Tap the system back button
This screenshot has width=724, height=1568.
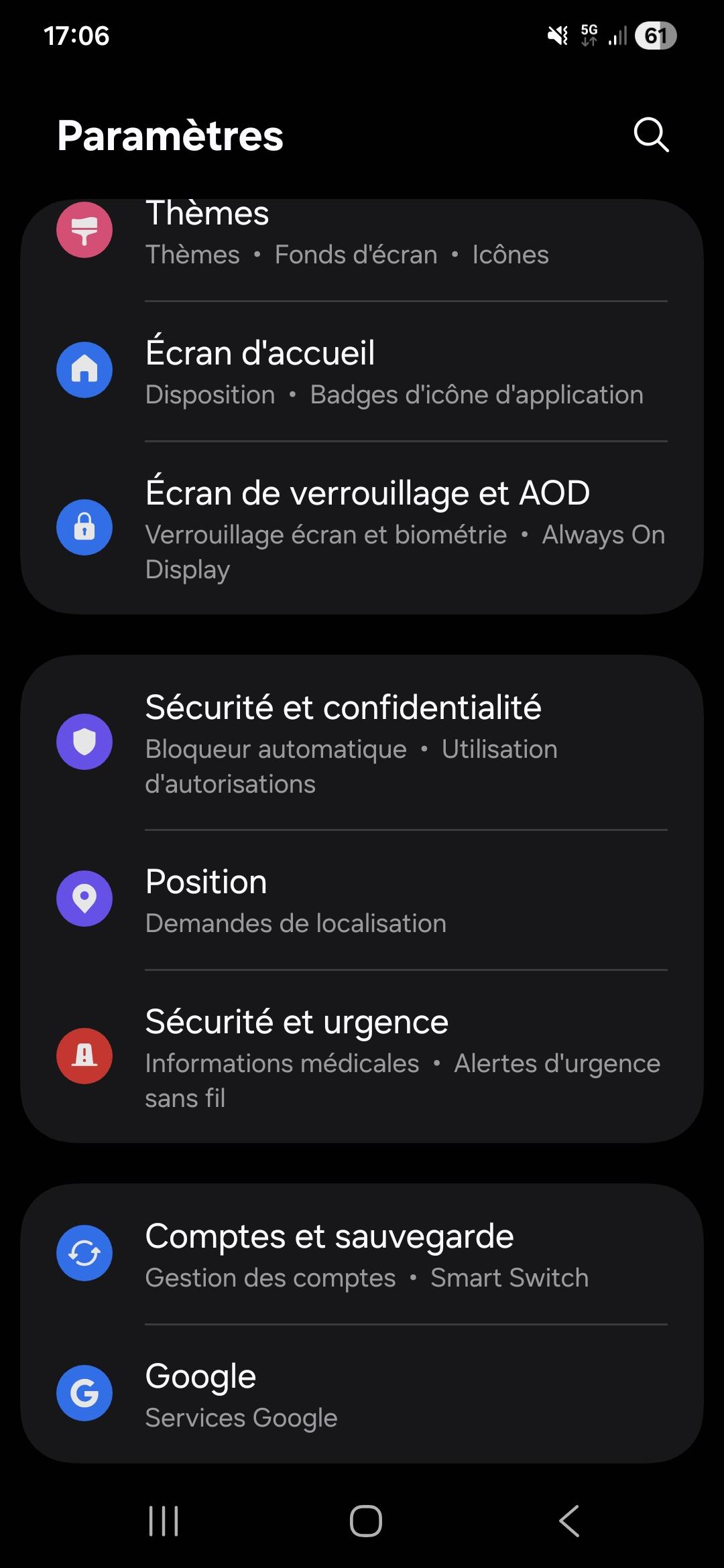pyautogui.click(x=569, y=1521)
